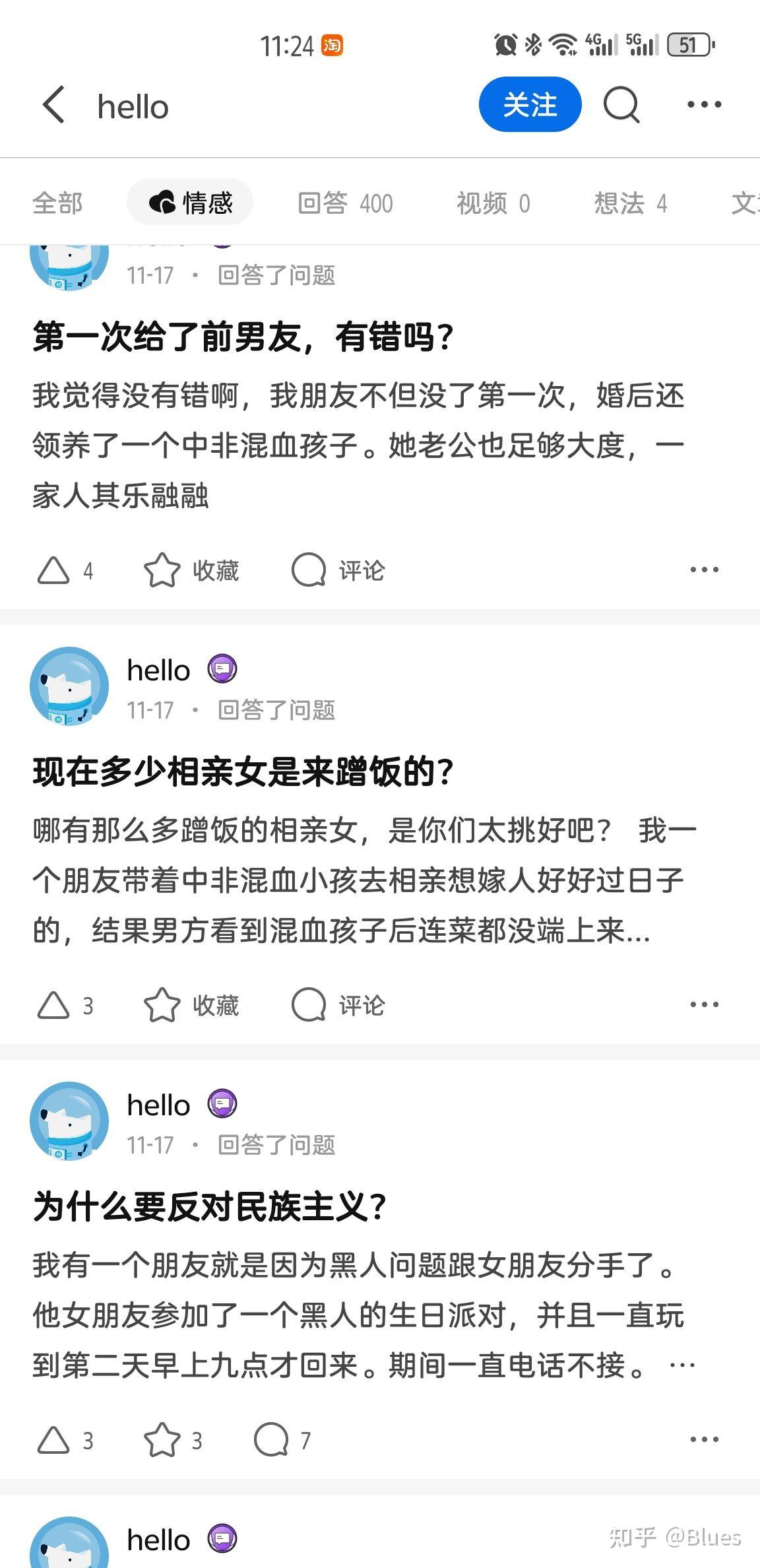The image size is (760, 1568).
Task: Favorite the 民族主义 answer with the star
Action: click(x=173, y=1439)
